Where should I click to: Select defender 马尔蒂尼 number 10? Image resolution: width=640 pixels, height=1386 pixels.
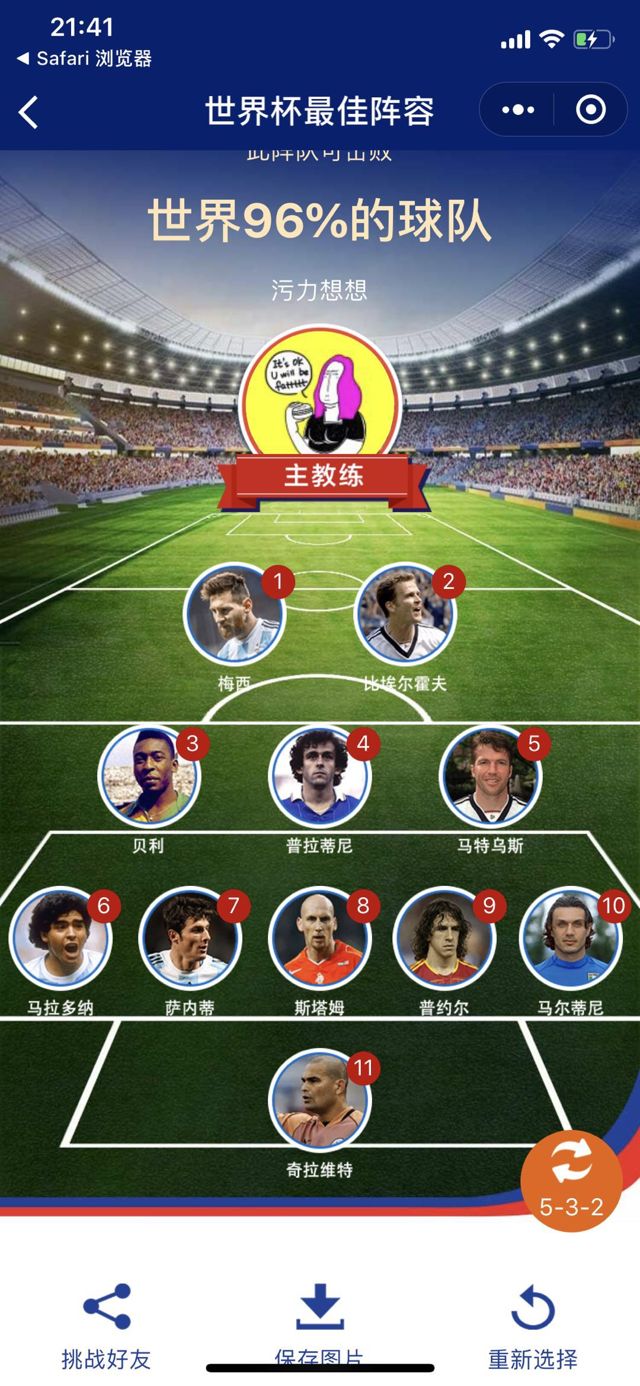pyautogui.click(x=570, y=938)
